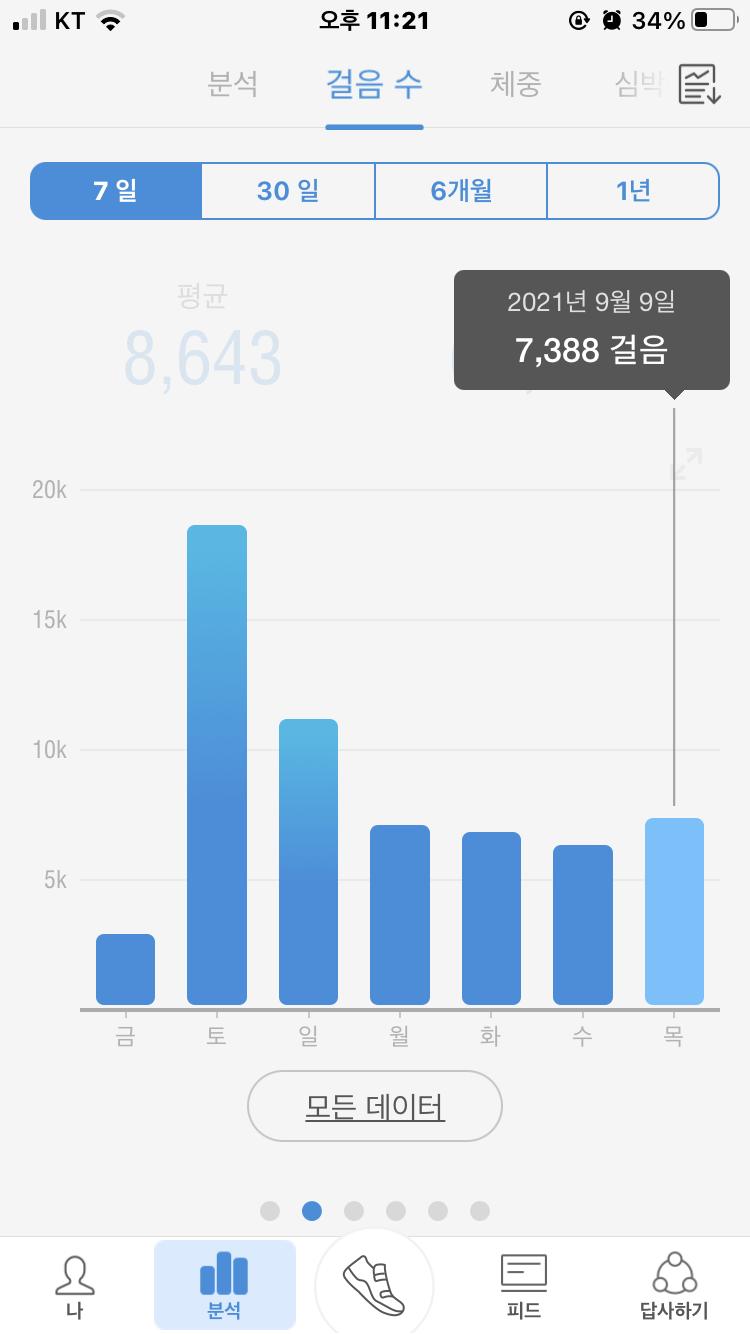This screenshot has width=750, height=1334.
Task: Select the 6개월 range
Action: point(461,190)
